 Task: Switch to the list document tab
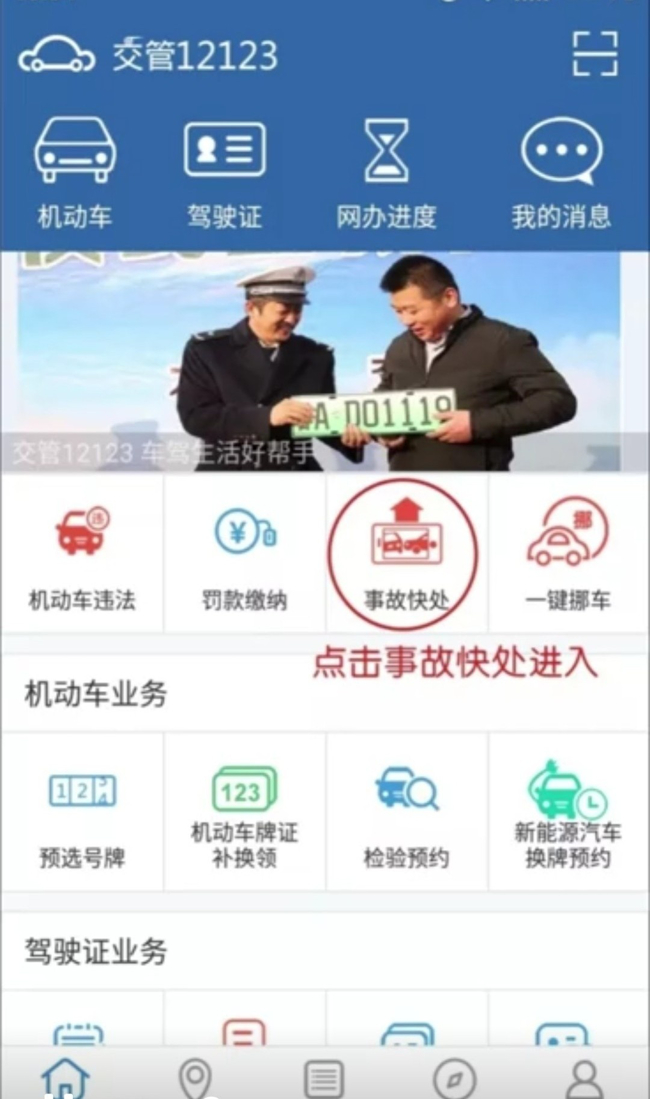(x=324, y=1078)
